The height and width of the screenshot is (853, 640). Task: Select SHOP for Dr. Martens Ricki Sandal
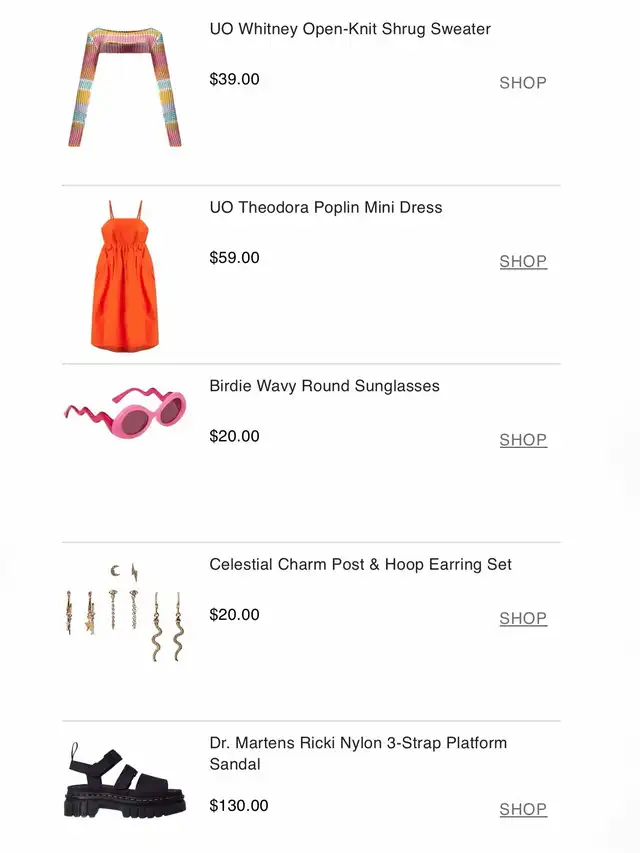coord(523,809)
